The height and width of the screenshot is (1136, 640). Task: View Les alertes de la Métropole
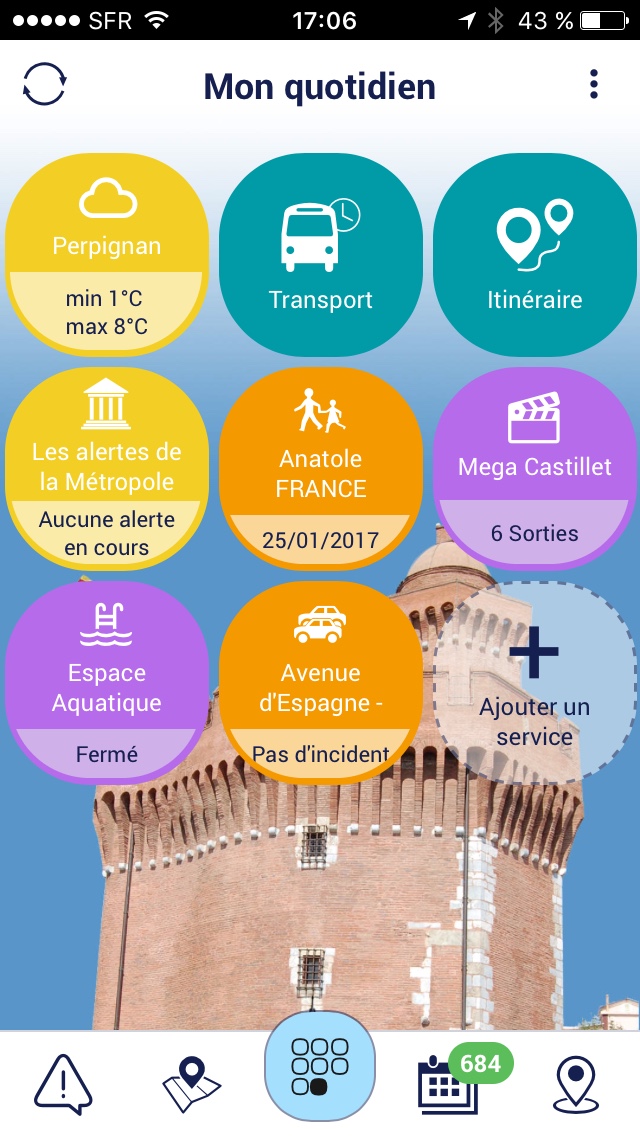tap(107, 469)
